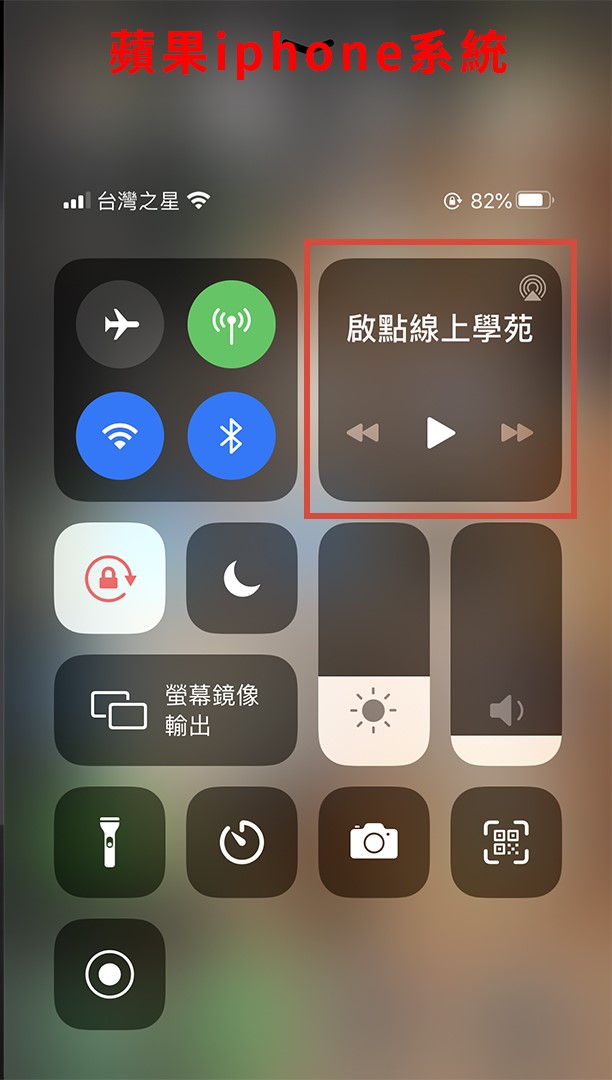The image size is (612, 1080).
Task: Toggle the portrait orientation lock
Action: click(x=109, y=578)
